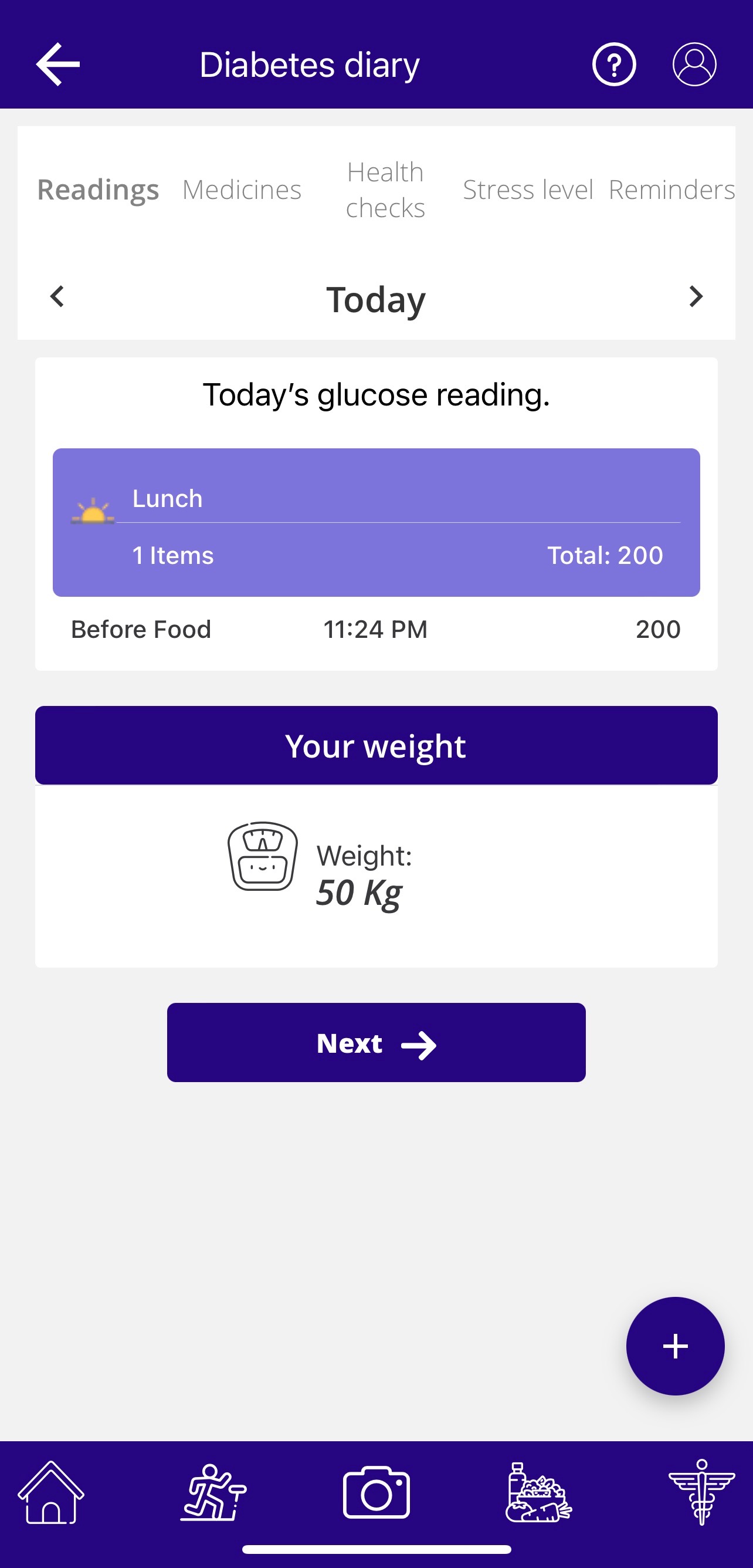
Task: Open the Lunch glucose reading card
Action: (x=376, y=522)
